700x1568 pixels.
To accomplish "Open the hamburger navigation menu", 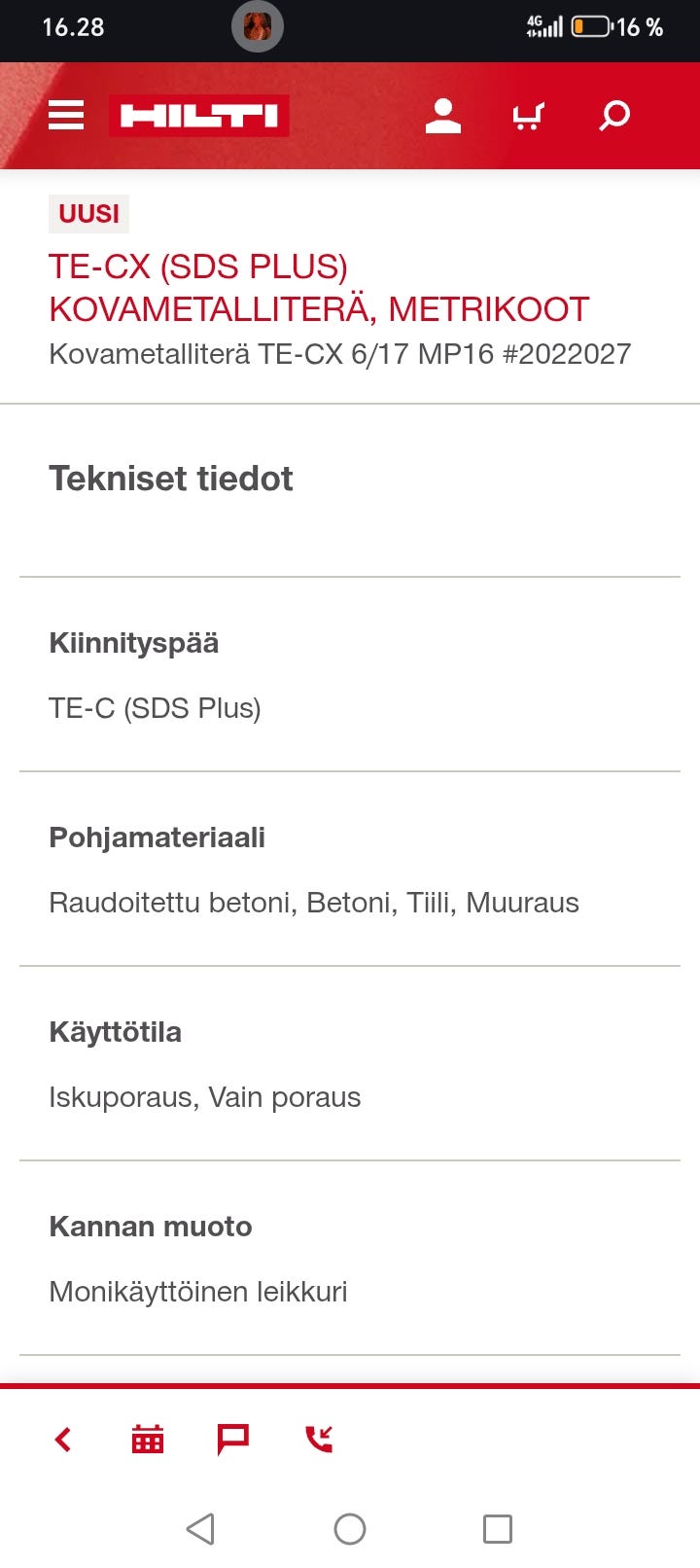I will coord(65,114).
